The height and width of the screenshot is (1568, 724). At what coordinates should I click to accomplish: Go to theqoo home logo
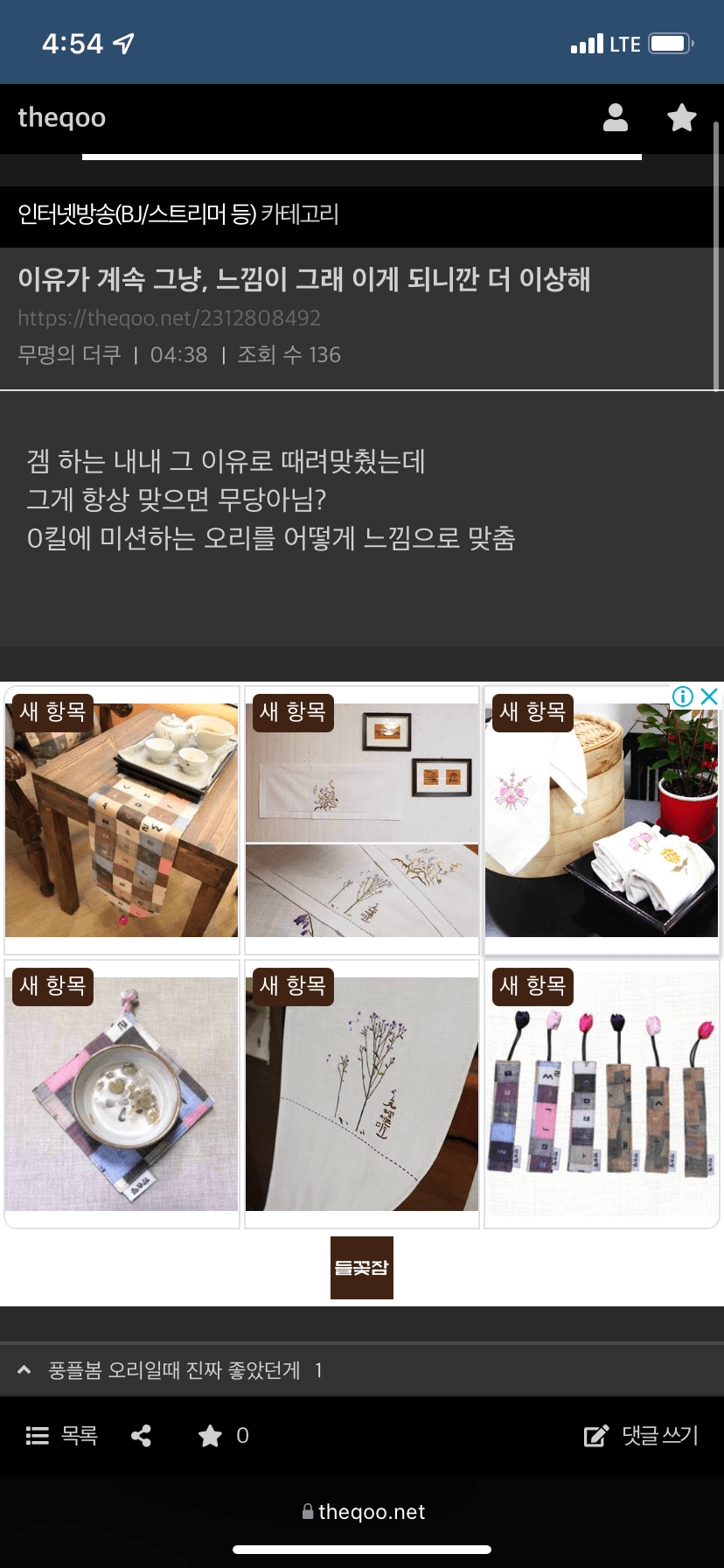pyautogui.click(x=62, y=117)
